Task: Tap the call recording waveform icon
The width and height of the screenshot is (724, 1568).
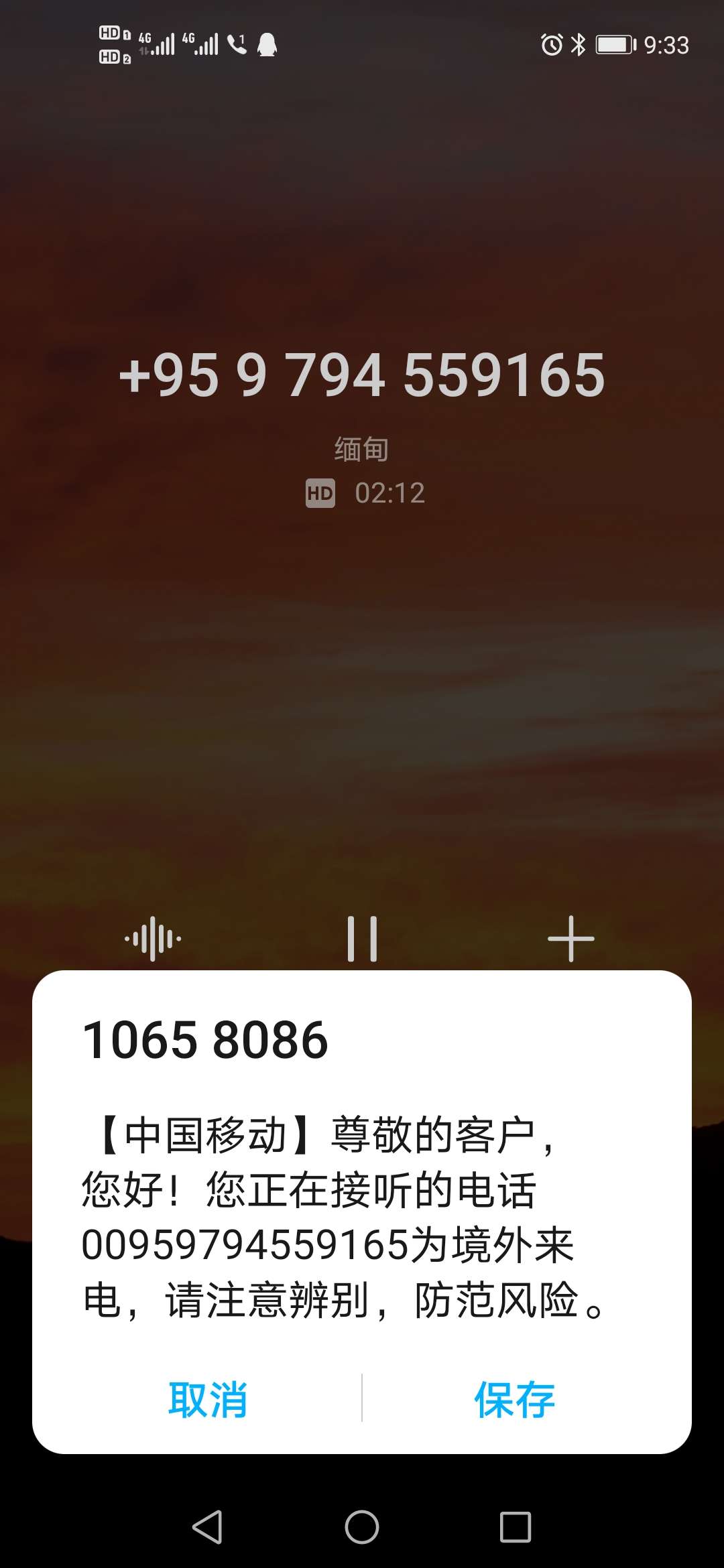Action: click(153, 939)
